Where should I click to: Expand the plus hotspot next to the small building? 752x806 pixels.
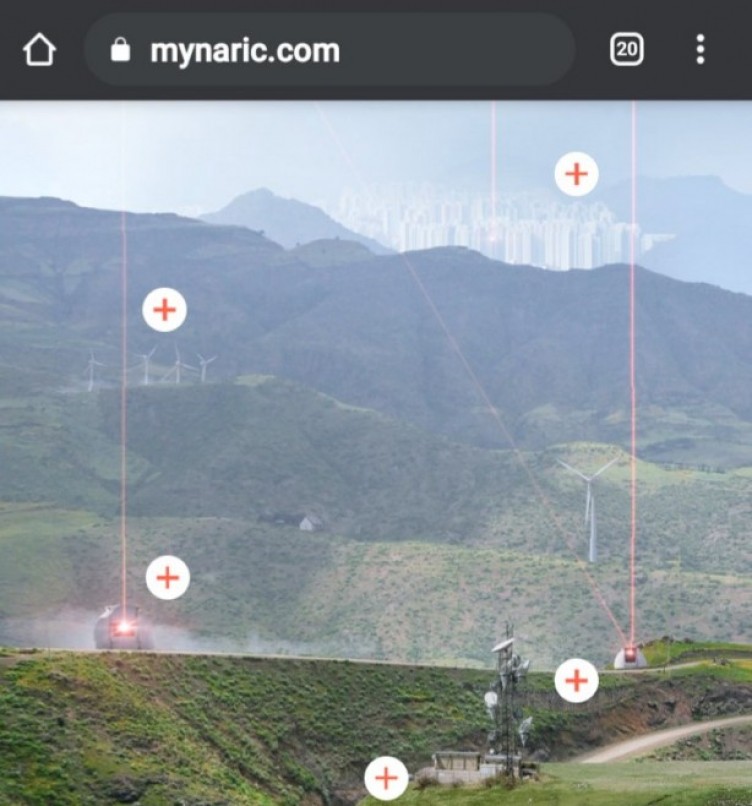tap(386, 778)
